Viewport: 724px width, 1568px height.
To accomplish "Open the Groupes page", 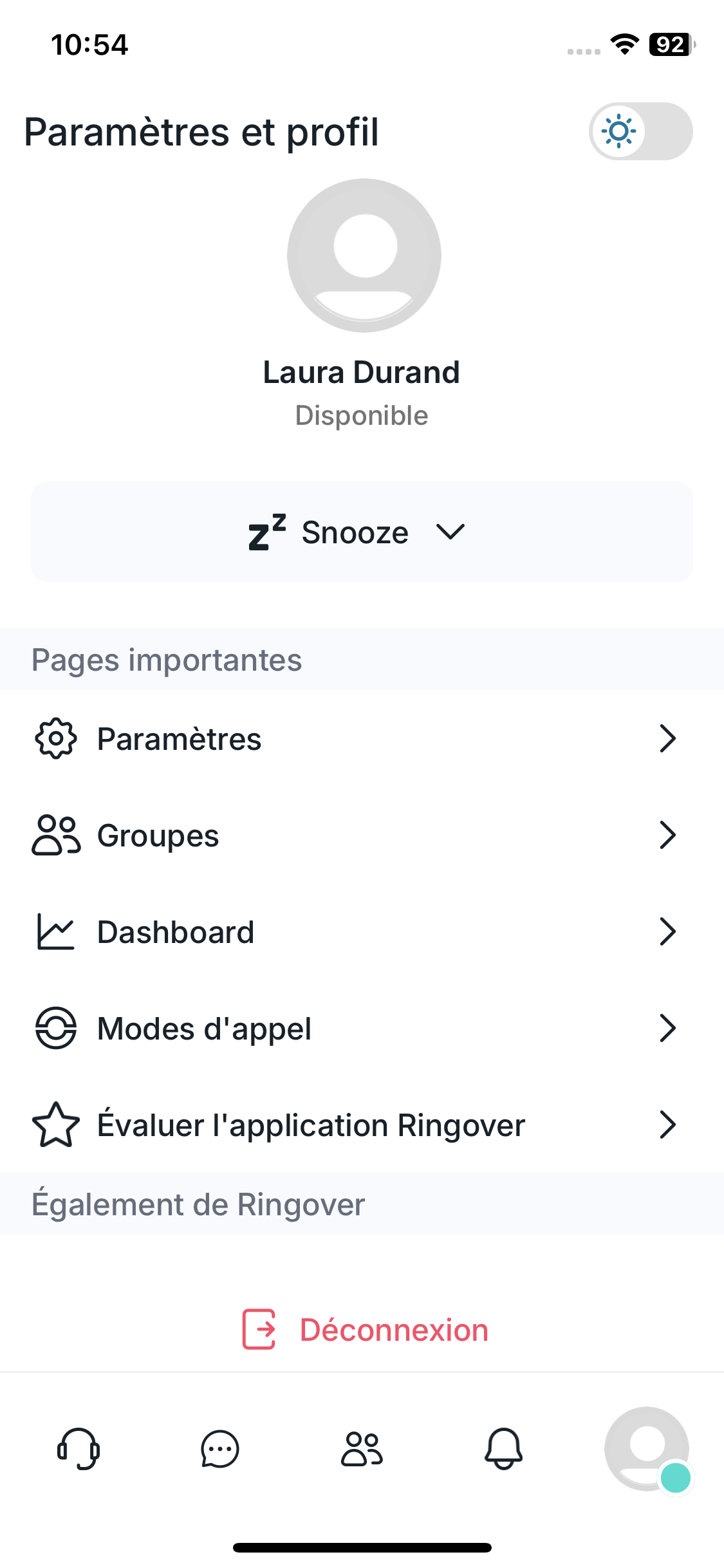I will (362, 835).
